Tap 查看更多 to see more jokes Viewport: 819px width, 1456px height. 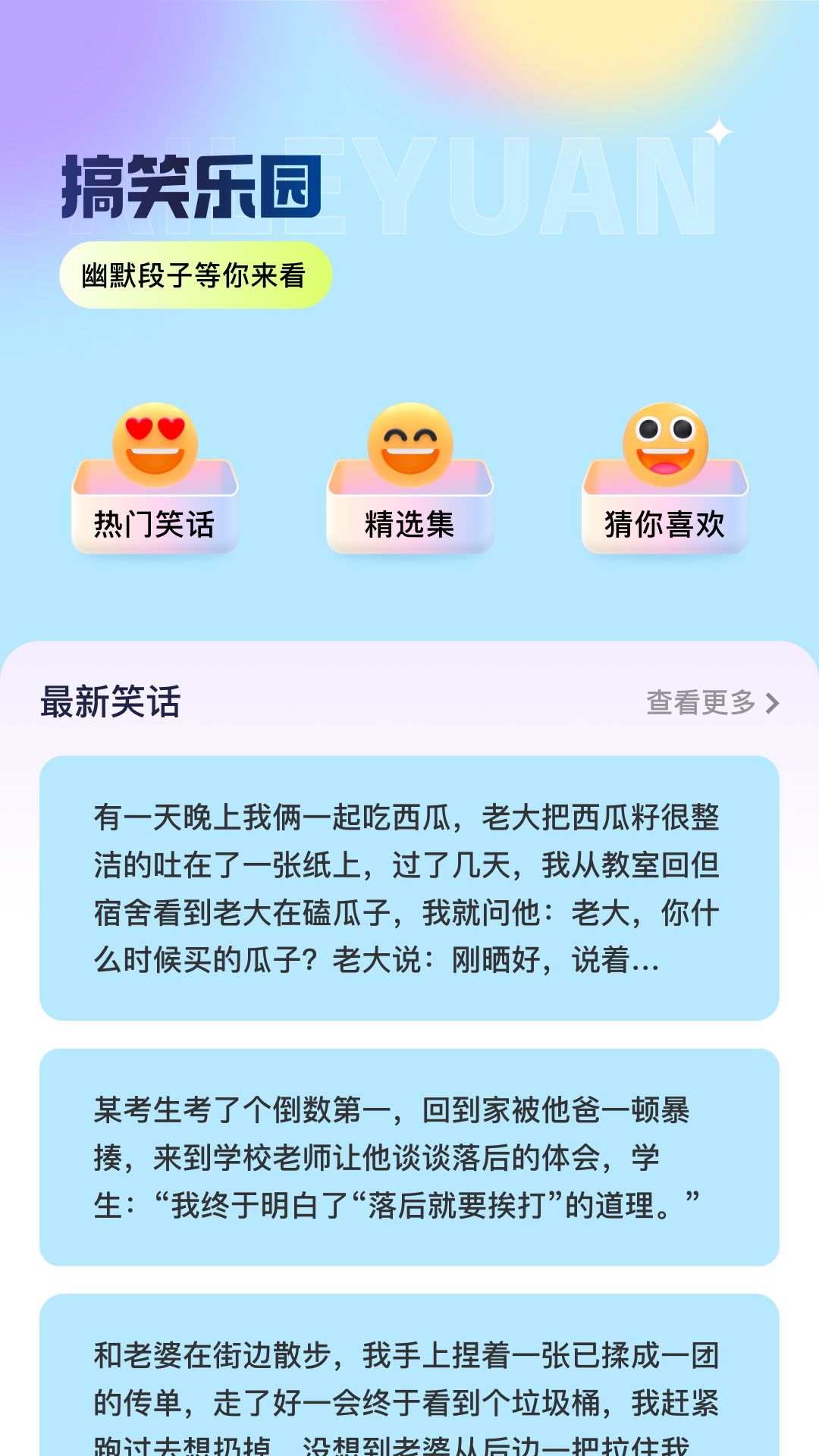(x=711, y=703)
